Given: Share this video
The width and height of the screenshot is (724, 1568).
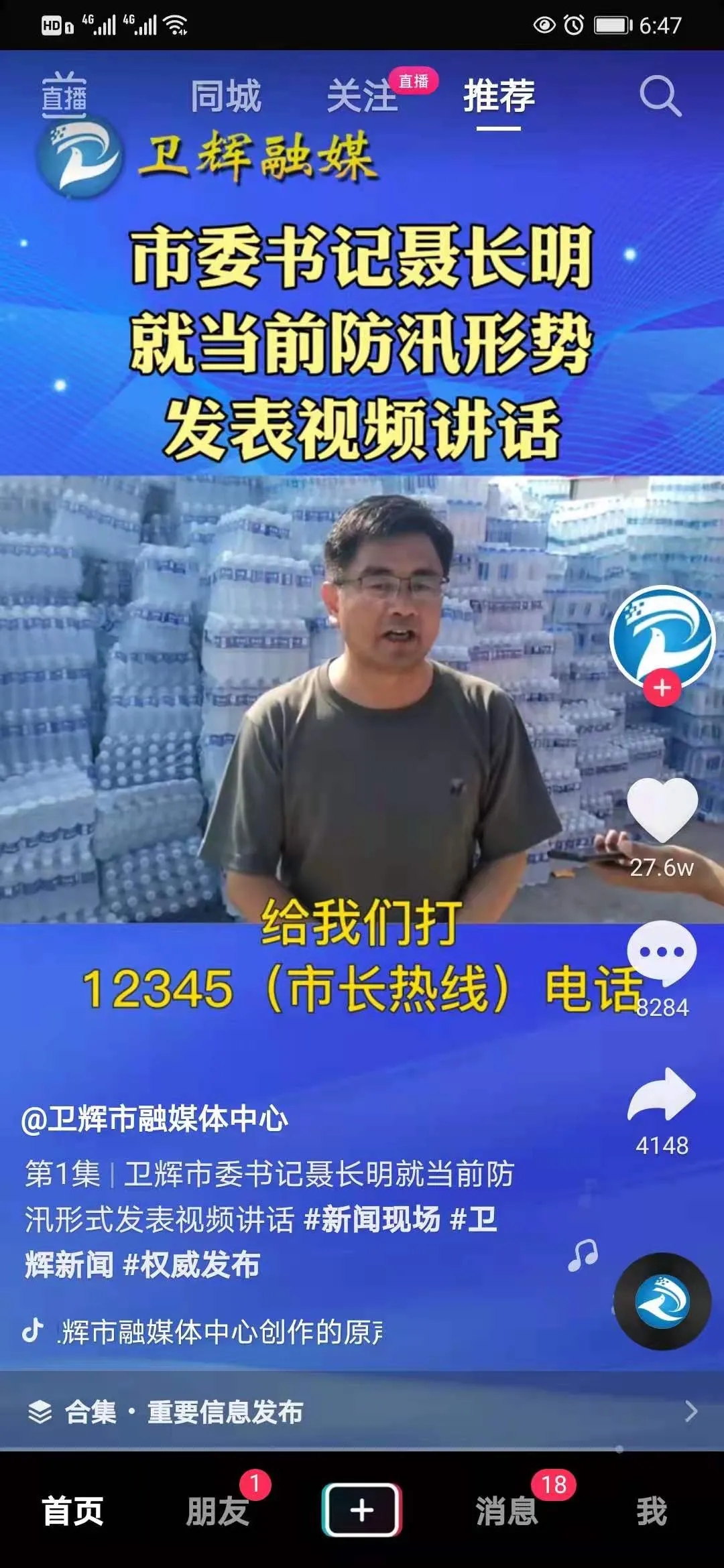Looking at the screenshot, I should (662, 1095).
